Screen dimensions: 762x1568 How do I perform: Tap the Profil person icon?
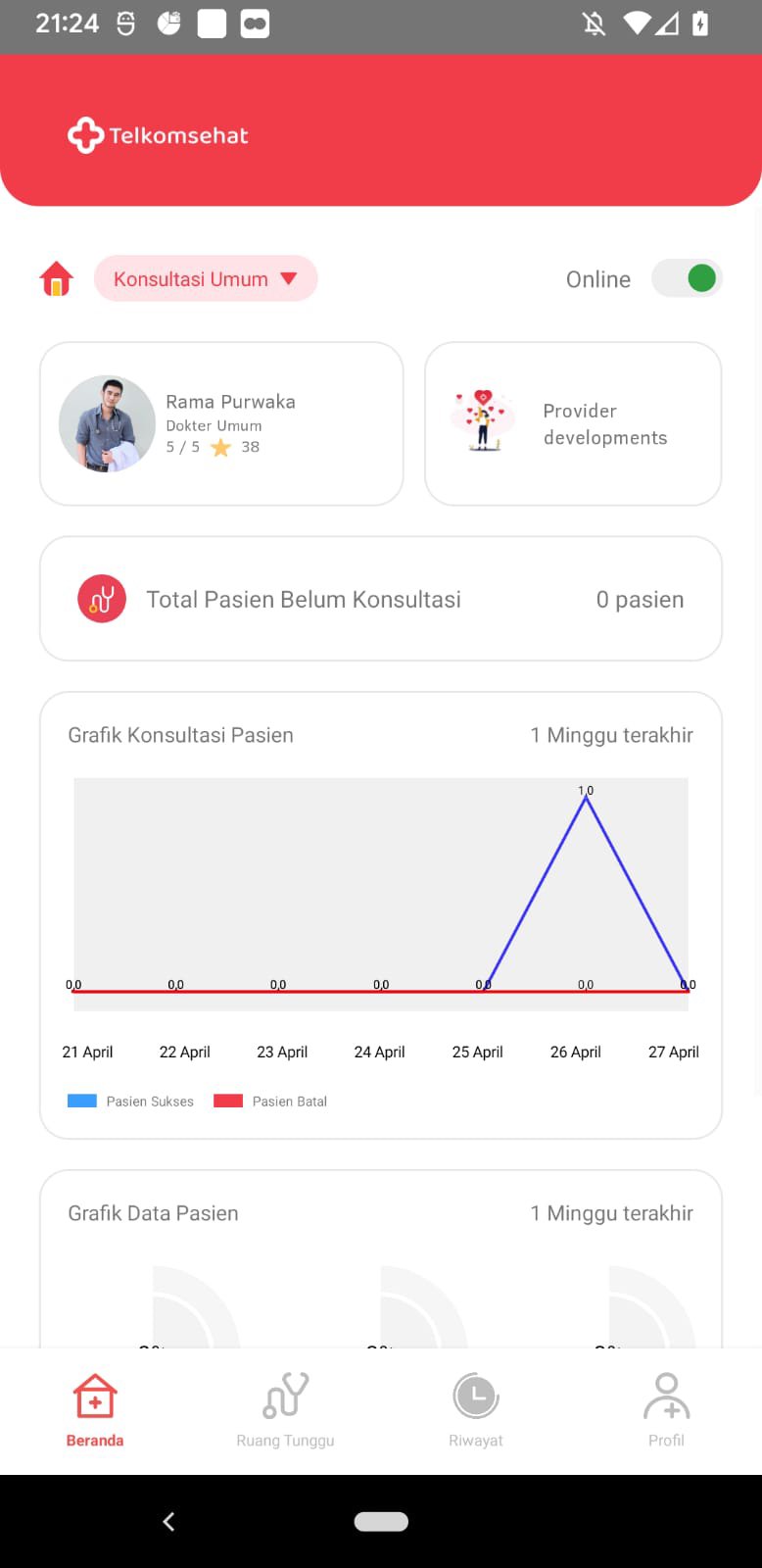pos(666,1393)
